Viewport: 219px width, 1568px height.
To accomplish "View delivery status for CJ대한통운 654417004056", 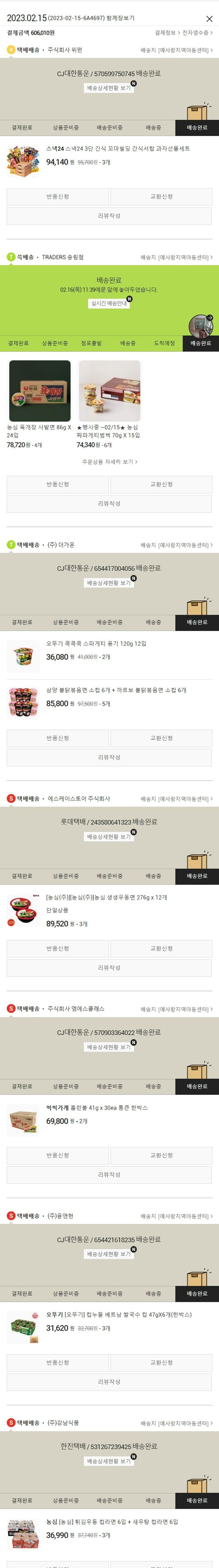I will tap(109, 583).
